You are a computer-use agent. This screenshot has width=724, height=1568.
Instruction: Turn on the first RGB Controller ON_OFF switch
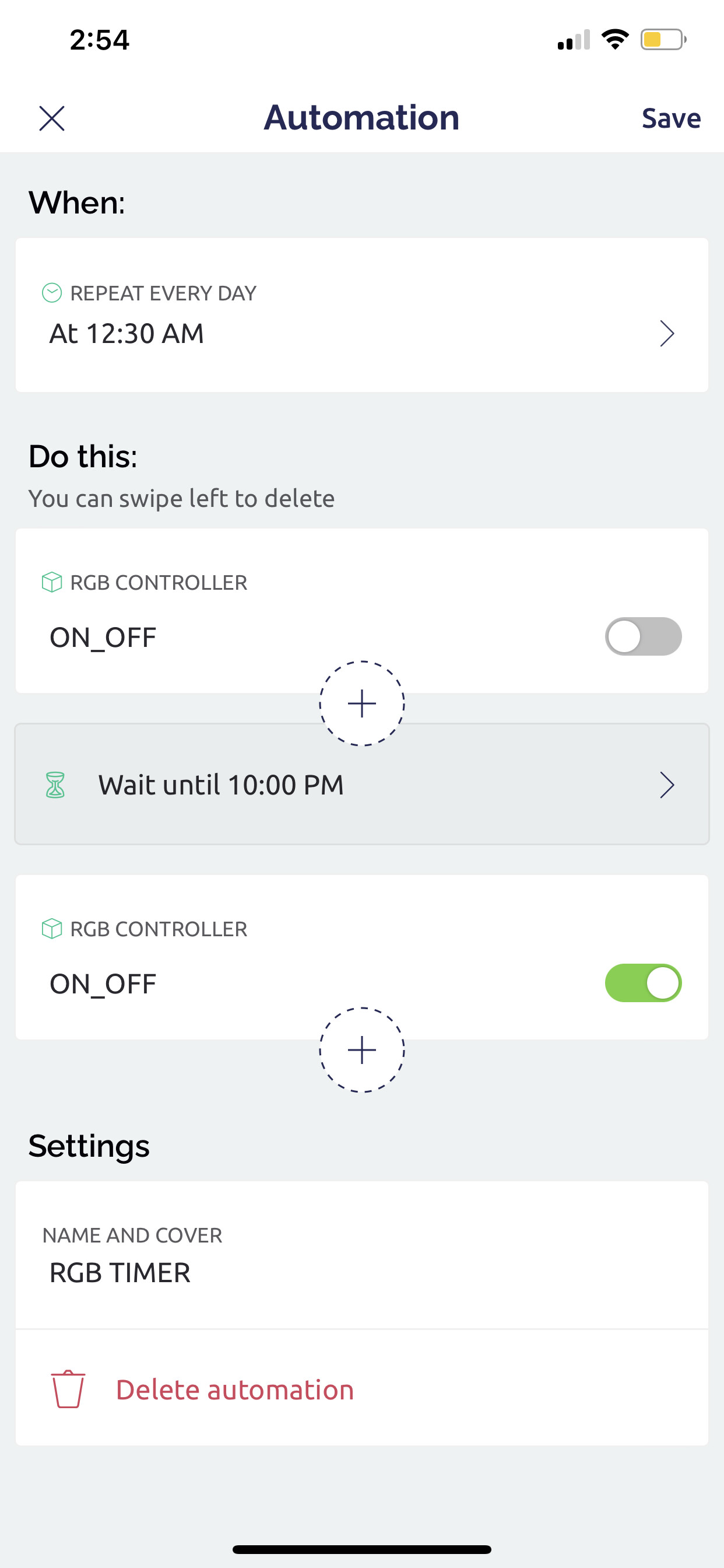[x=643, y=636]
